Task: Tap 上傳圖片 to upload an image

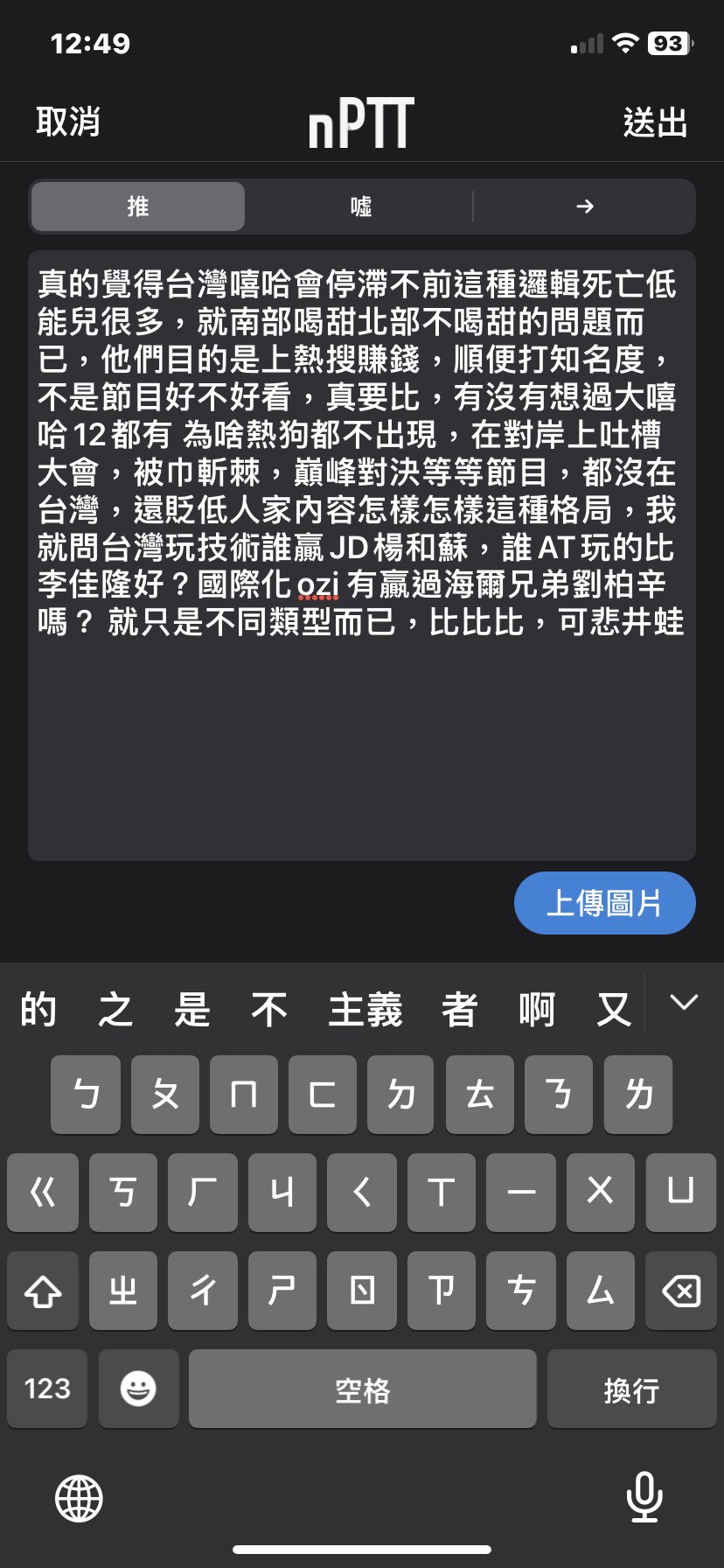Action: click(604, 903)
